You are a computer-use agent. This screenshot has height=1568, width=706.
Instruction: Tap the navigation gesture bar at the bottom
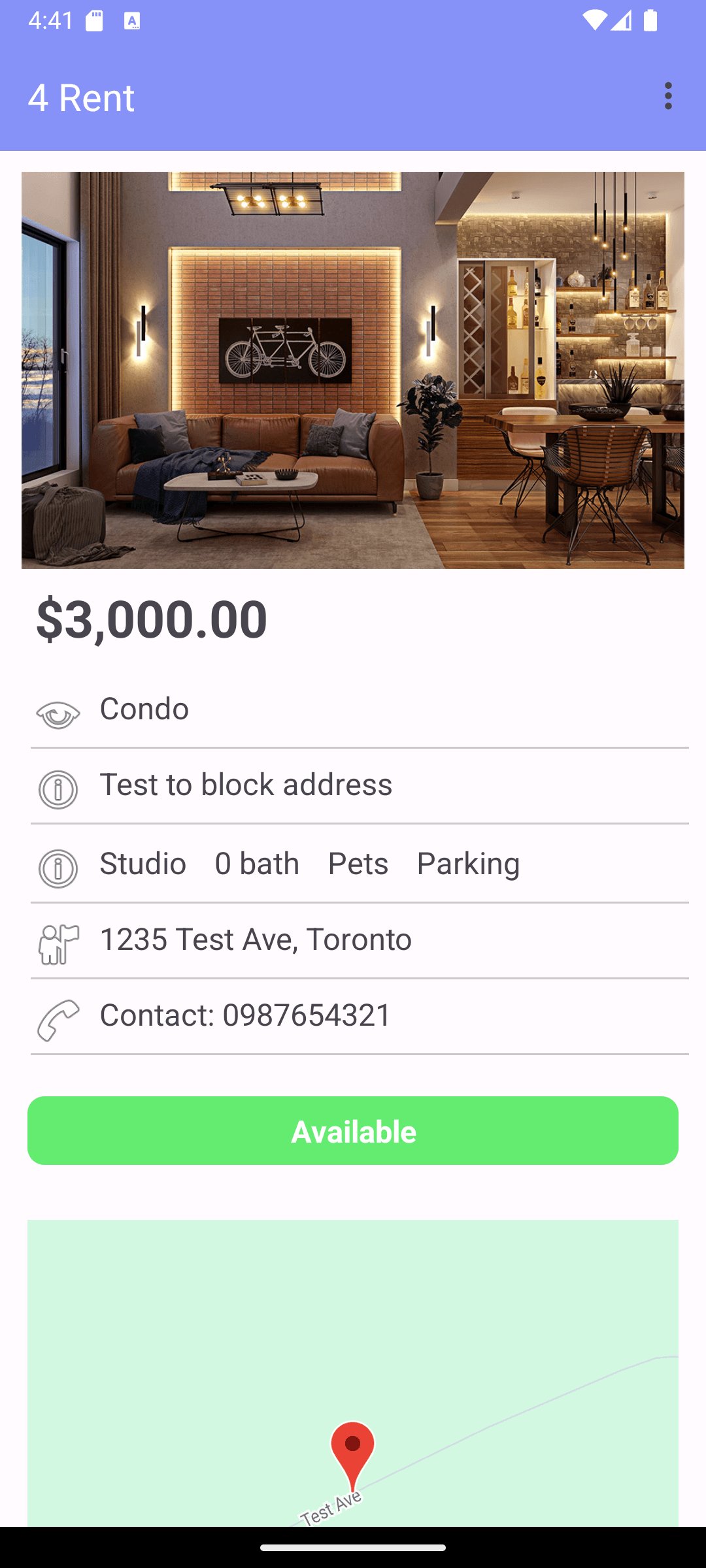[353, 1546]
